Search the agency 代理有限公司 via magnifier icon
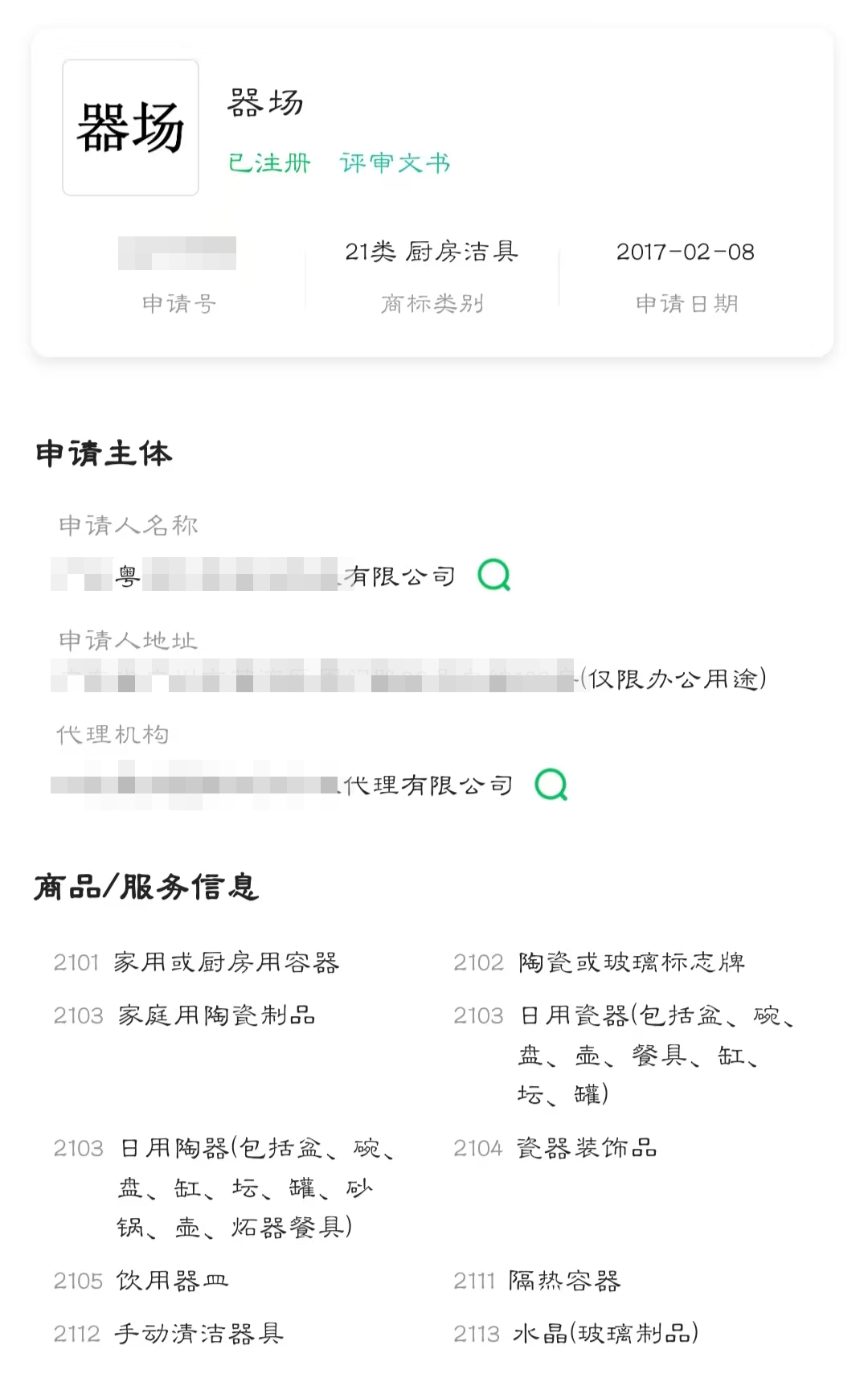Viewport: 868px width, 1386px height. (x=551, y=785)
